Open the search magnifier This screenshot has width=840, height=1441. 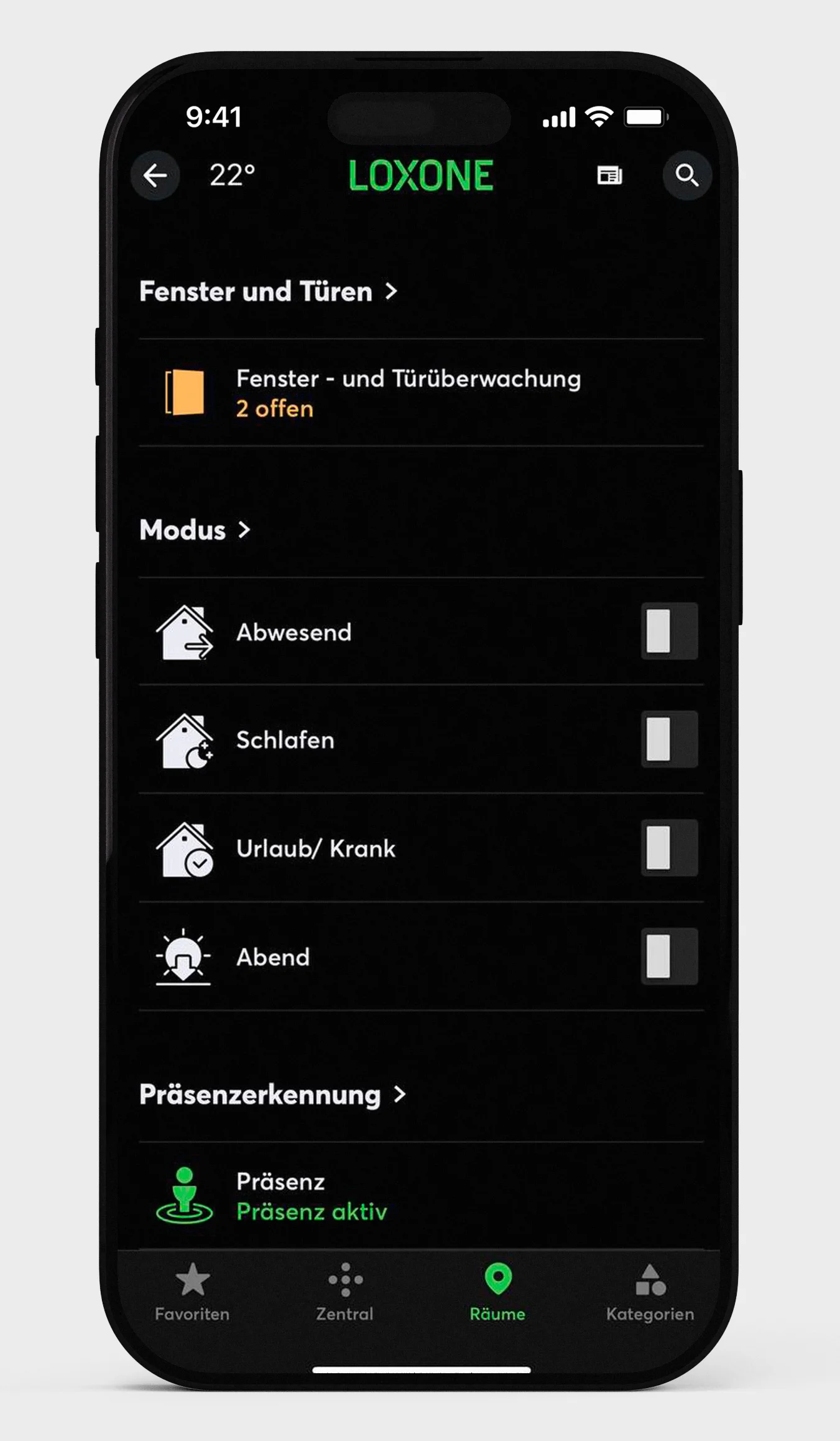[x=686, y=175]
